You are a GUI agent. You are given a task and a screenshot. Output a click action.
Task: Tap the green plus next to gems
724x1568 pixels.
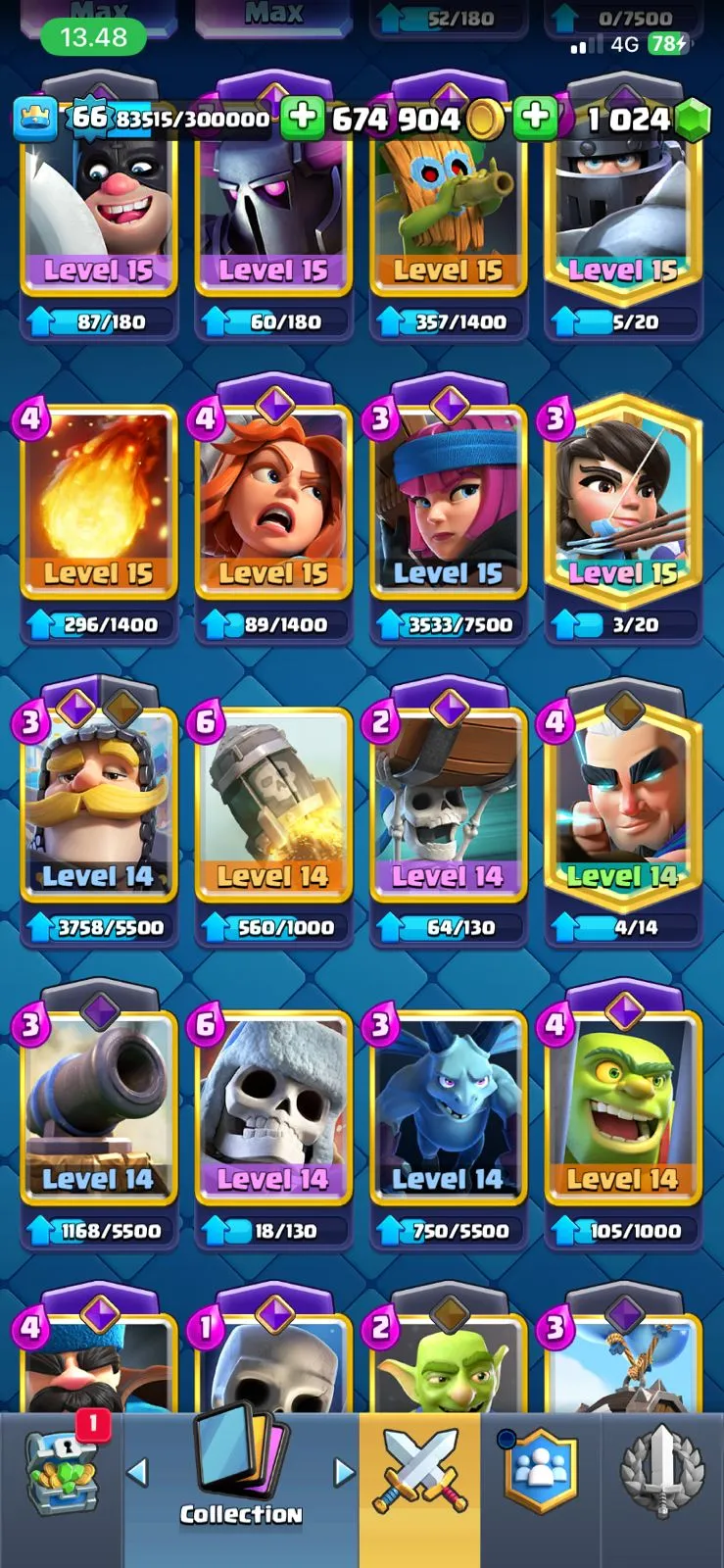535,119
